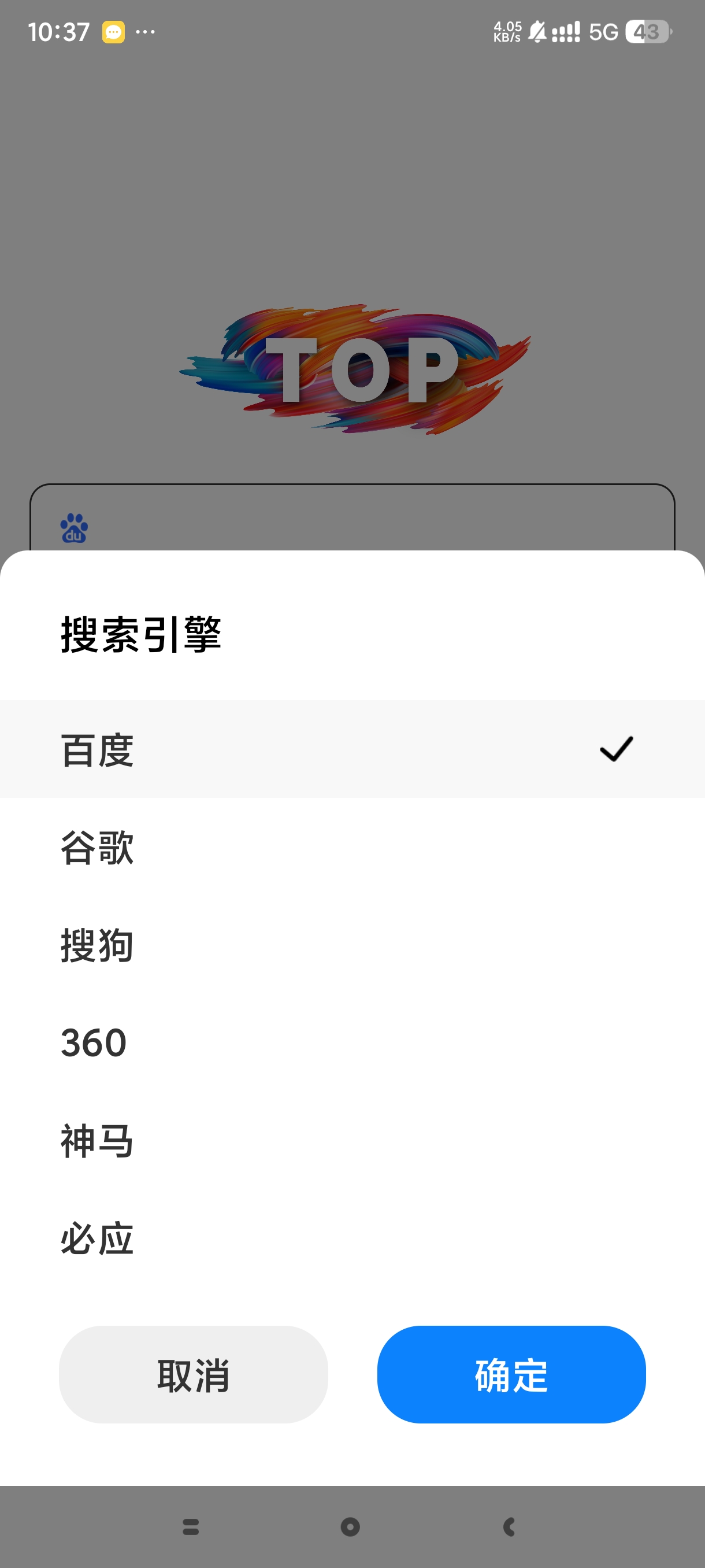Confirm the selection with 确定
The width and height of the screenshot is (705, 1568).
click(x=511, y=1374)
